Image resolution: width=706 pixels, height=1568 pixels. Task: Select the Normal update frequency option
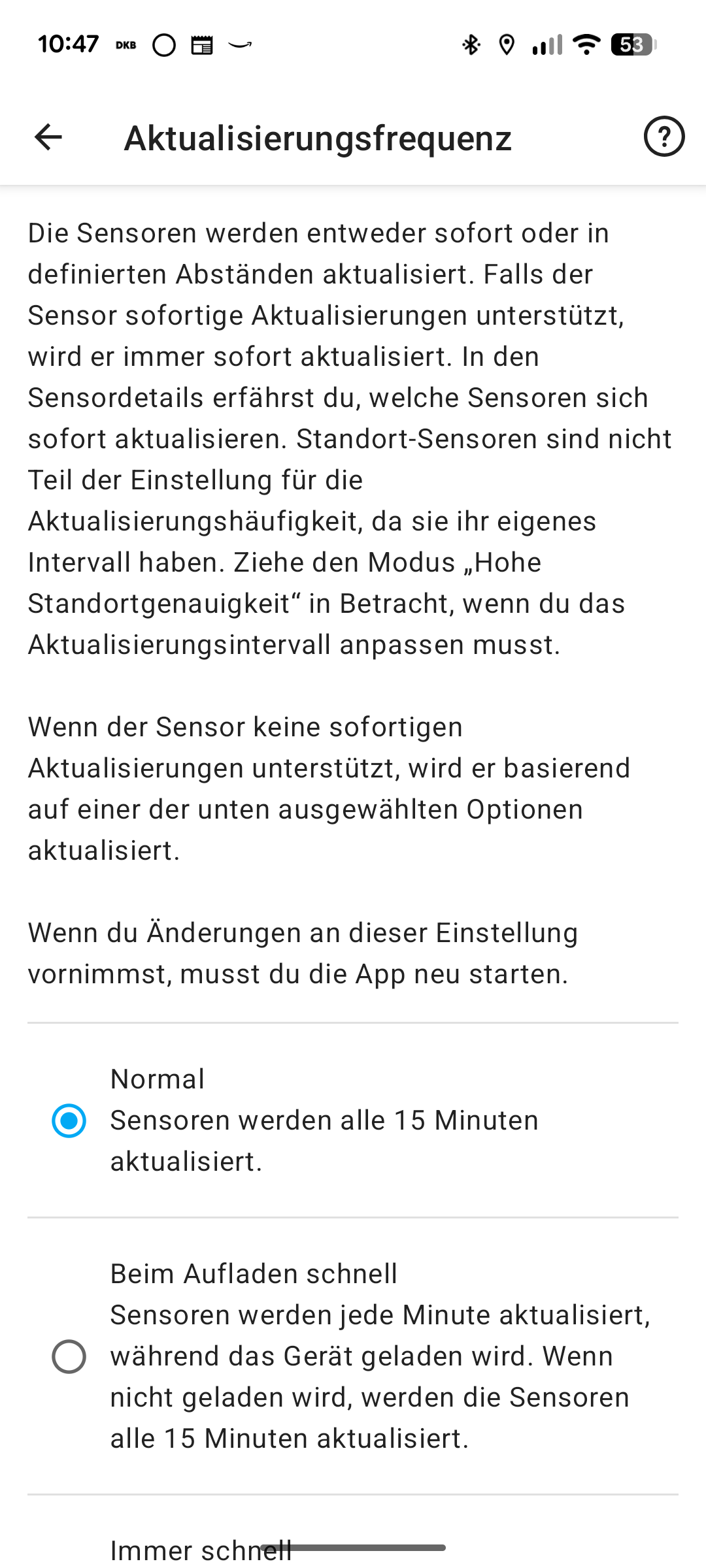(x=353, y=1120)
